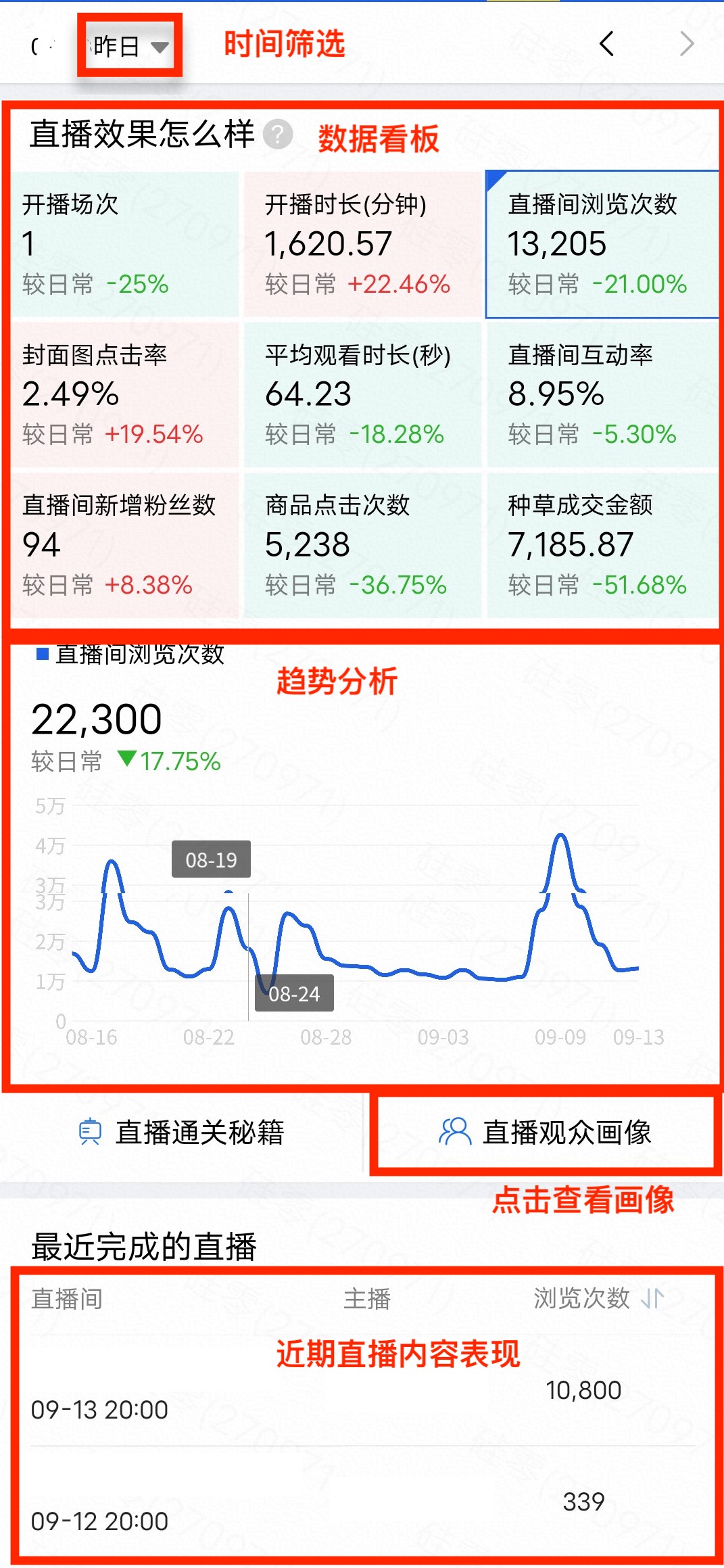Image resolution: width=724 pixels, height=1568 pixels.
Task: Select the 种草成交金额 metric card
Action: tap(602, 545)
